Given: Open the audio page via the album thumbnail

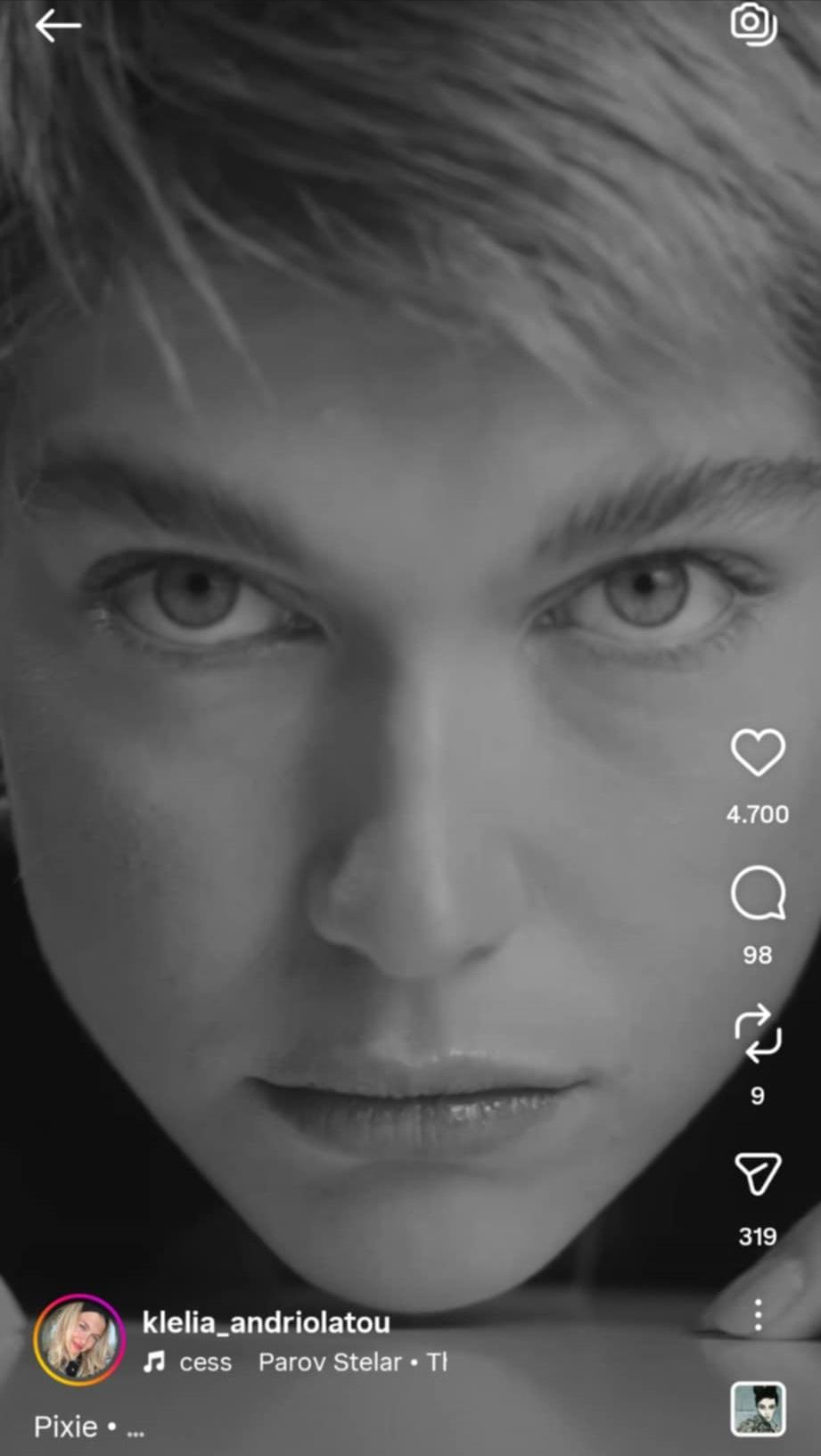Looking at the screenshot, I should [758, 1409].
